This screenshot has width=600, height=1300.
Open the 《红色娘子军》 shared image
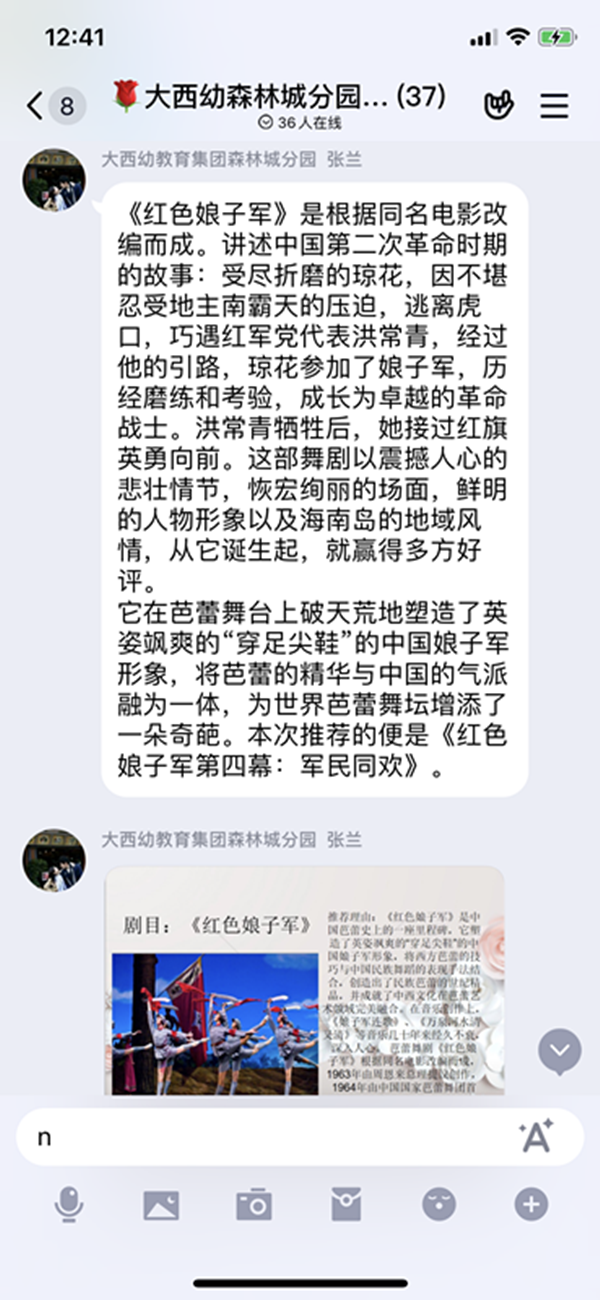[x=305, y=980]
